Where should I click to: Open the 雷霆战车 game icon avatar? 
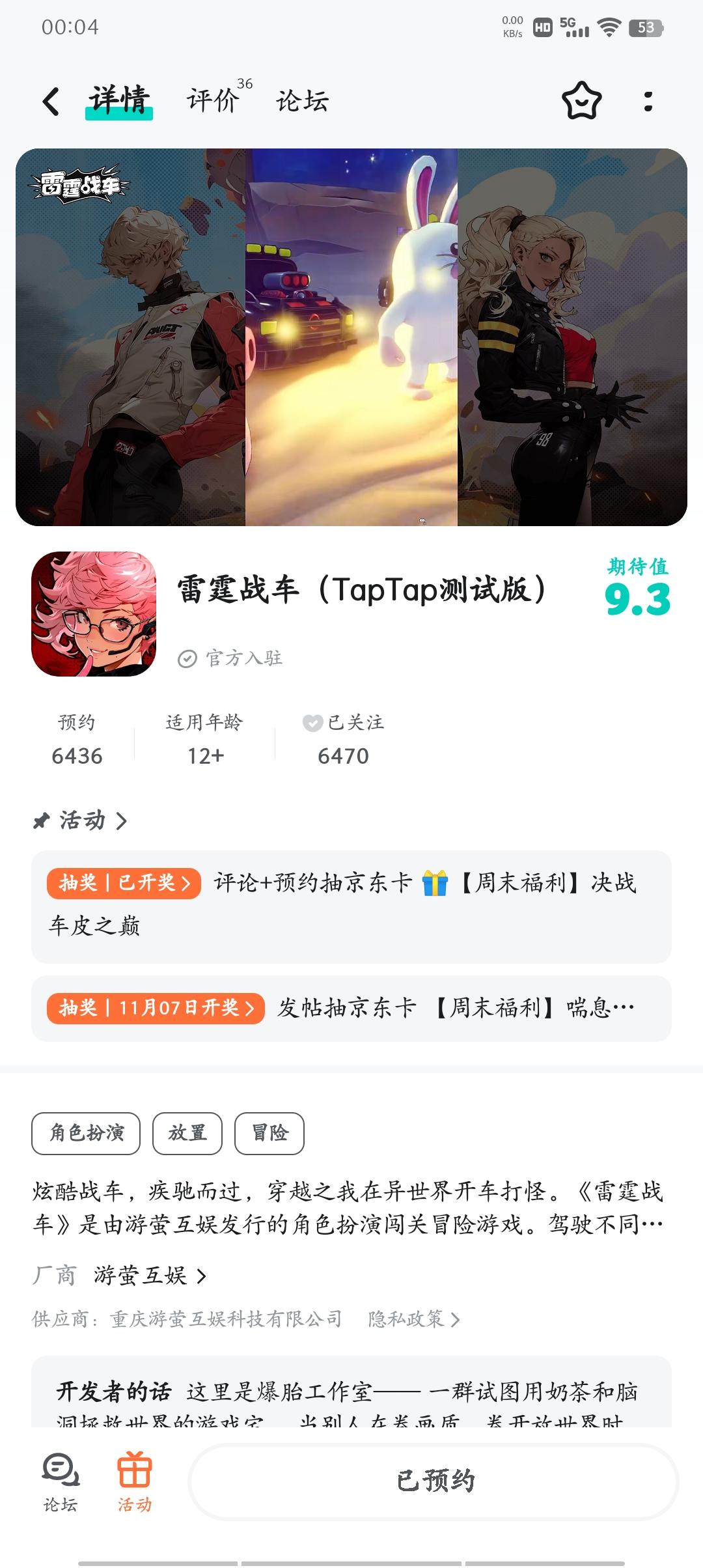94,614
